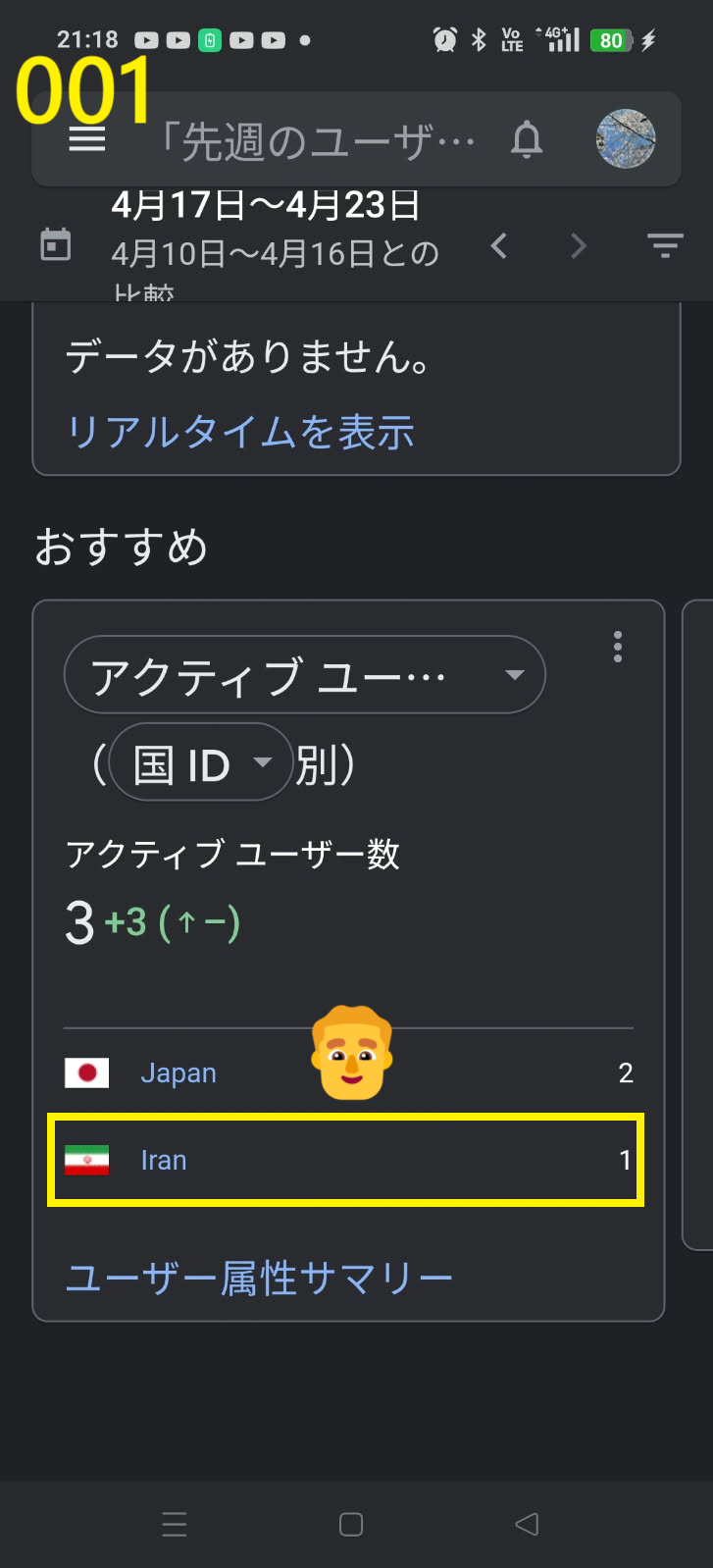Go to the home screen
The height and width of the screenshot is (1568, 713).
(x=351, y=1524)
